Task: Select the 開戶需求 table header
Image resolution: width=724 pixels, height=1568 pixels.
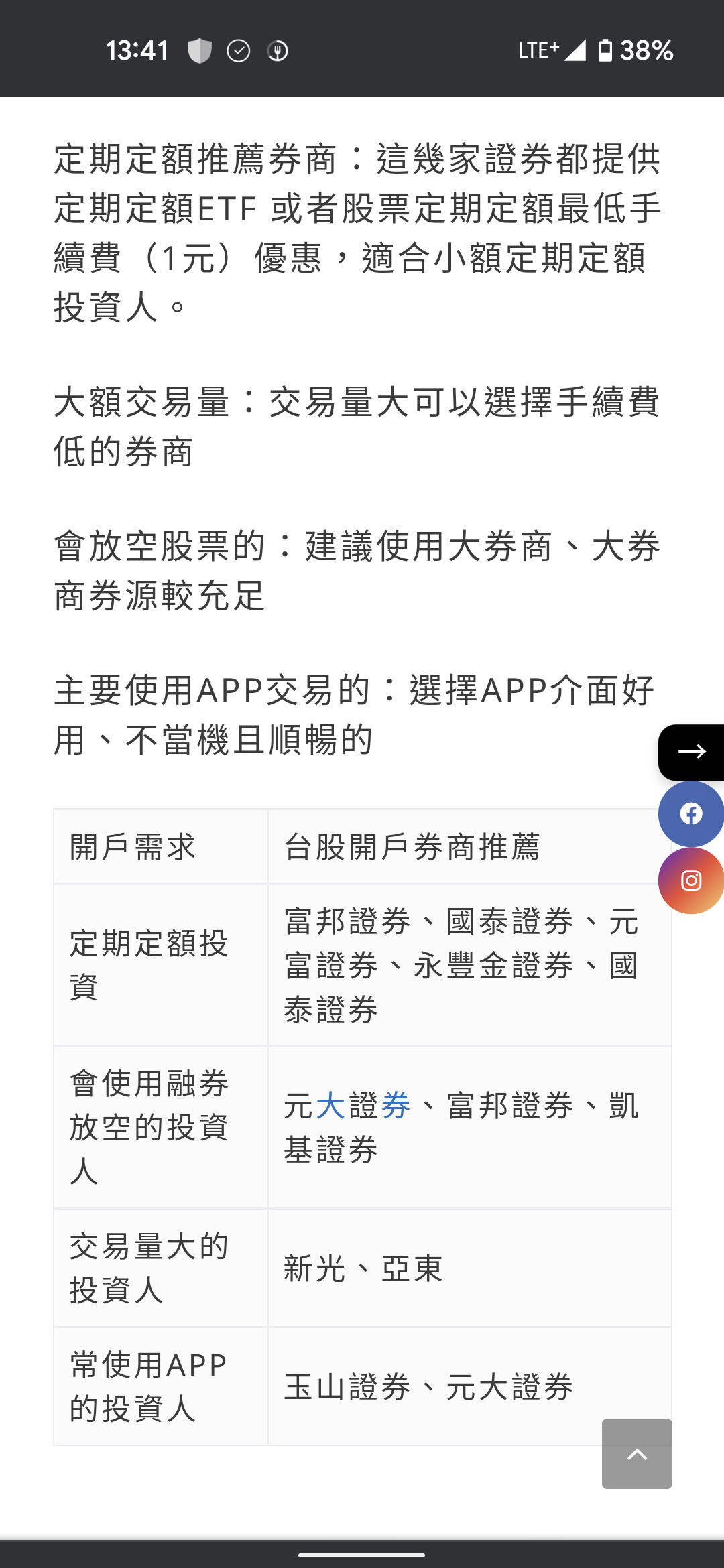Action: coord(131,846)
